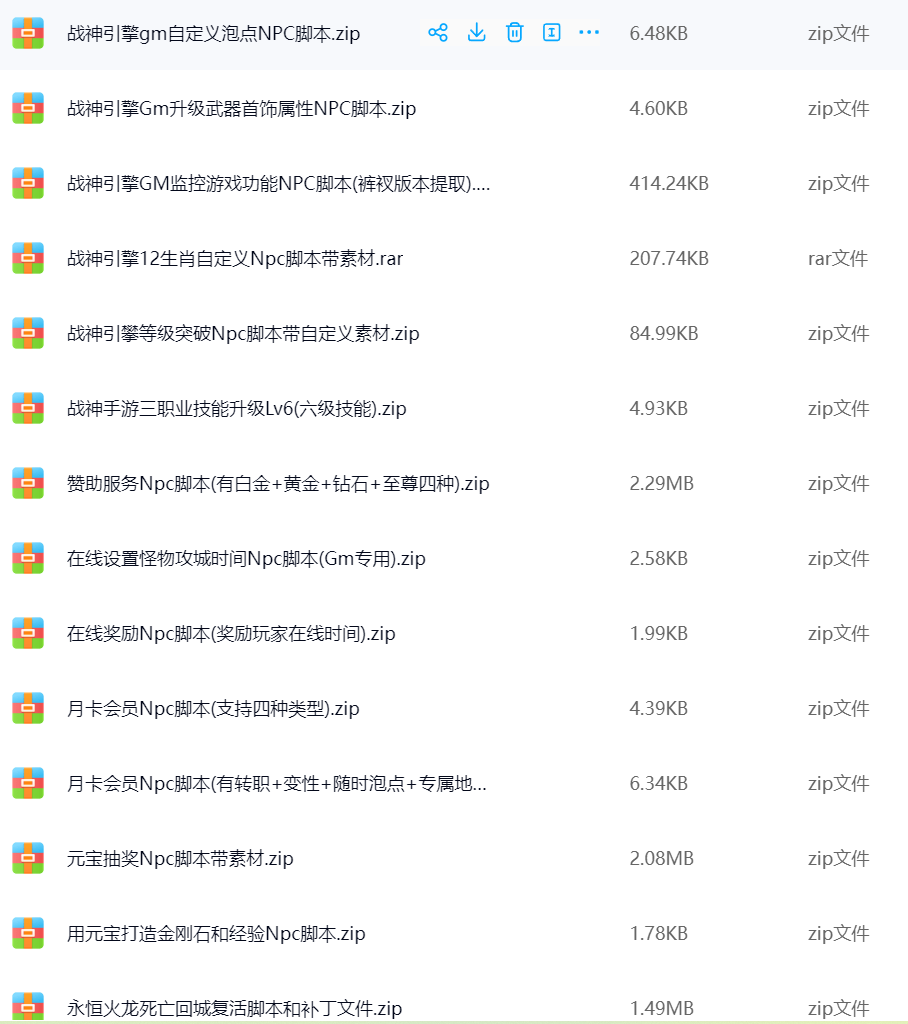Open 在线设置怪物攻城时间Npc脚本(Gm专用).zip

[x=246, y=559]
